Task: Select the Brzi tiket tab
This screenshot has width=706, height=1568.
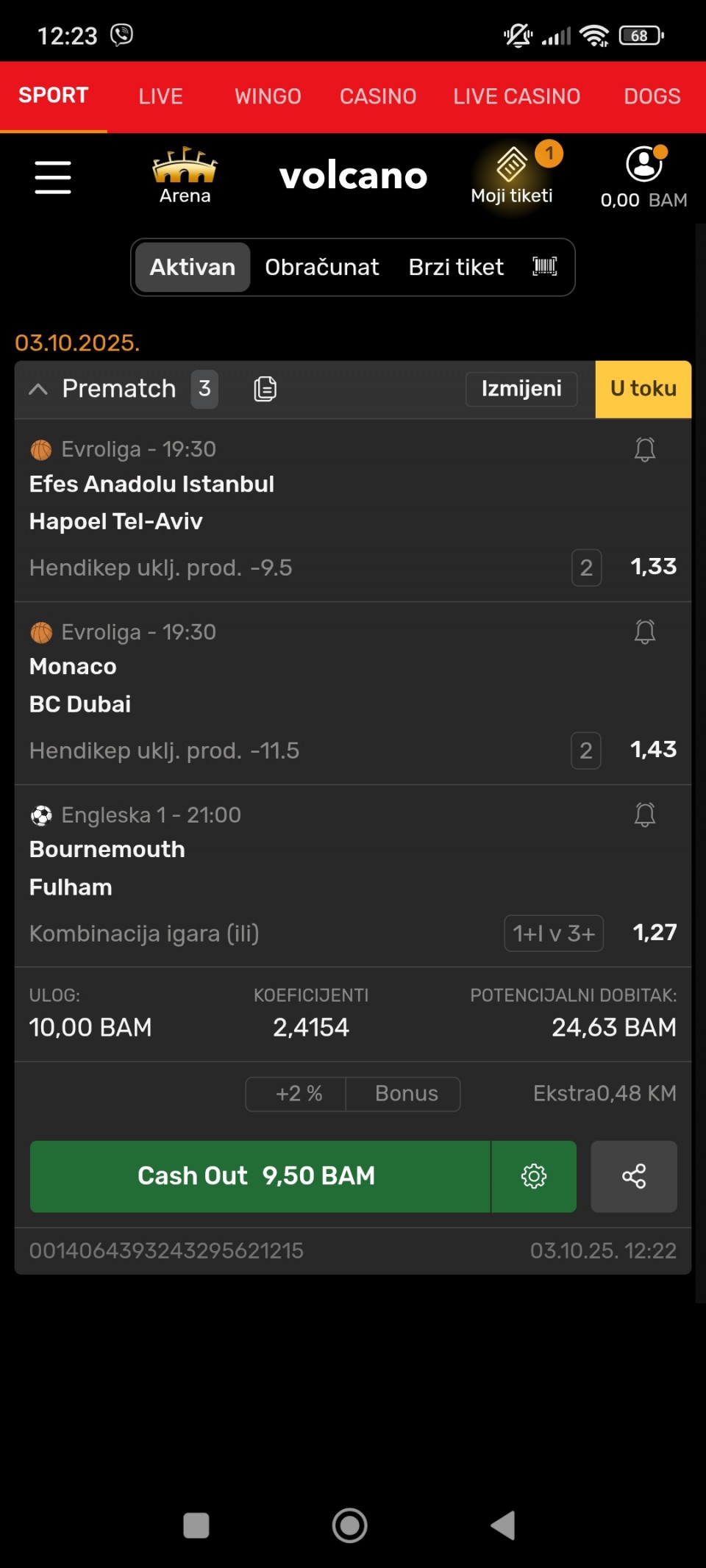Action: point(456,267)
